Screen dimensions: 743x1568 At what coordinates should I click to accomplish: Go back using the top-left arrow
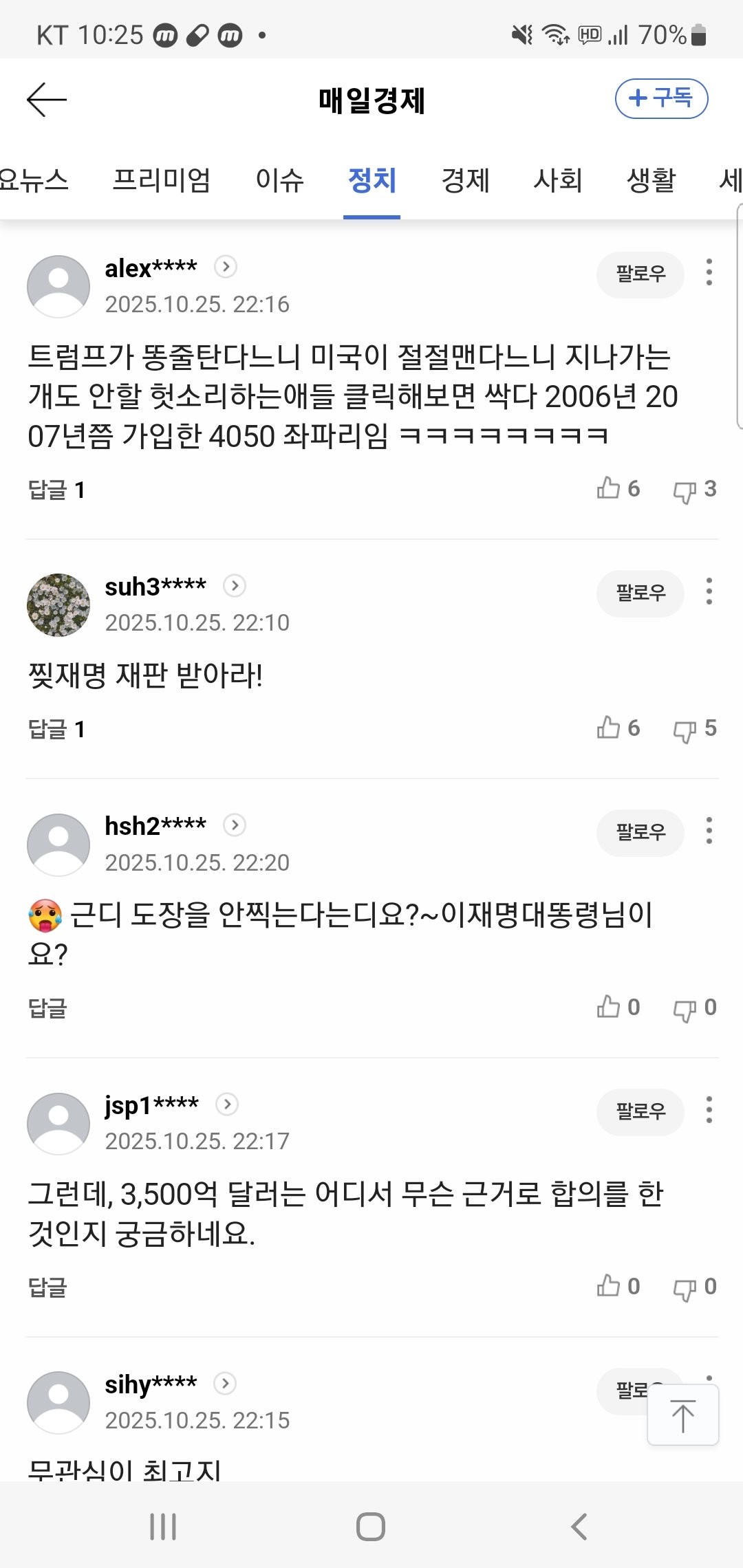[46, 100]
